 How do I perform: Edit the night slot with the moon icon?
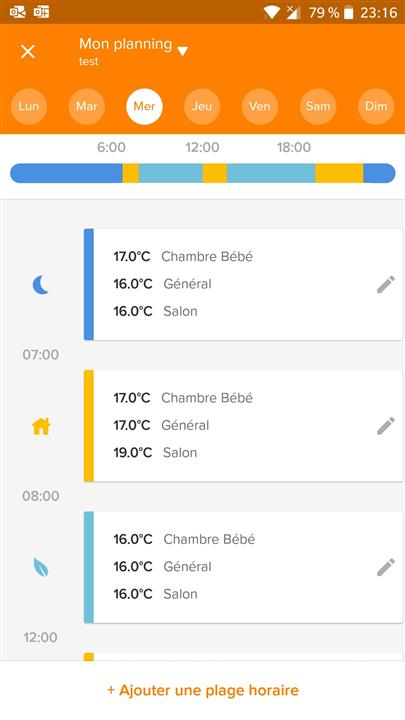(x=386, y=284)
